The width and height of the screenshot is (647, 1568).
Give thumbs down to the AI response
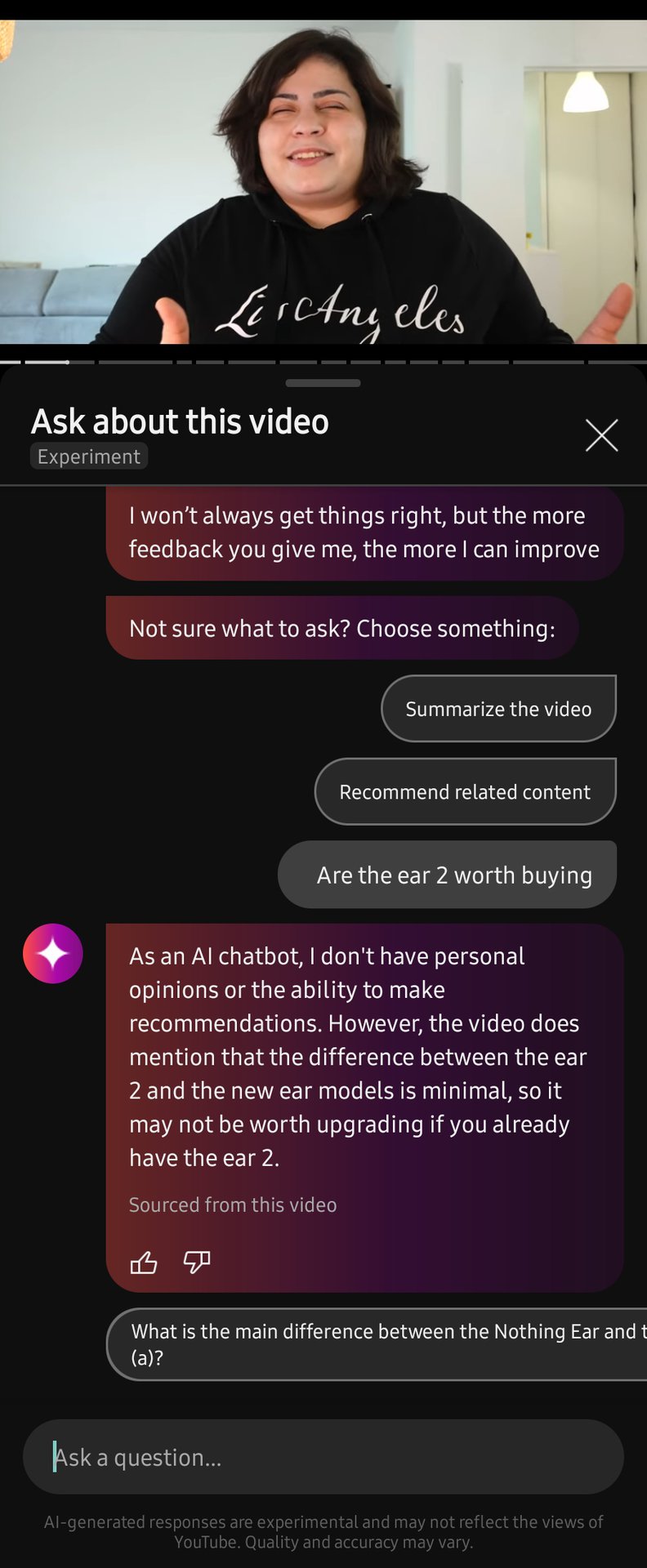click(197, 1263)
